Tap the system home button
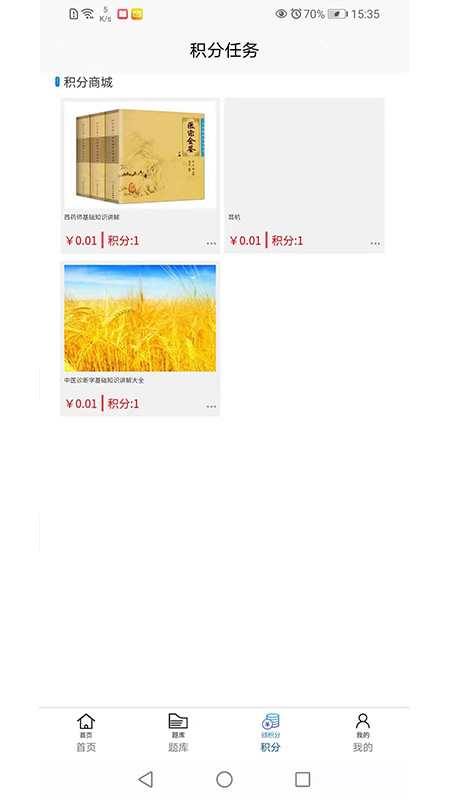The image size is (450, 800). [224, 779]
